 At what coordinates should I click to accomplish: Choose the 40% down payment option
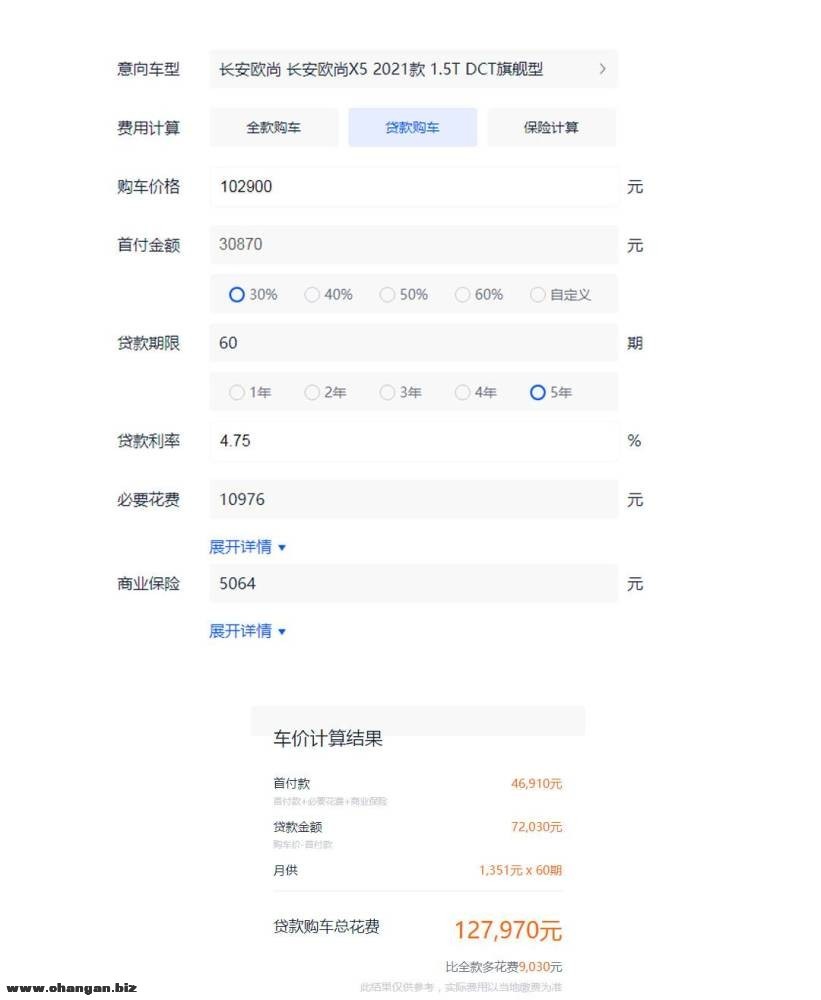click(x=328, y=295)
